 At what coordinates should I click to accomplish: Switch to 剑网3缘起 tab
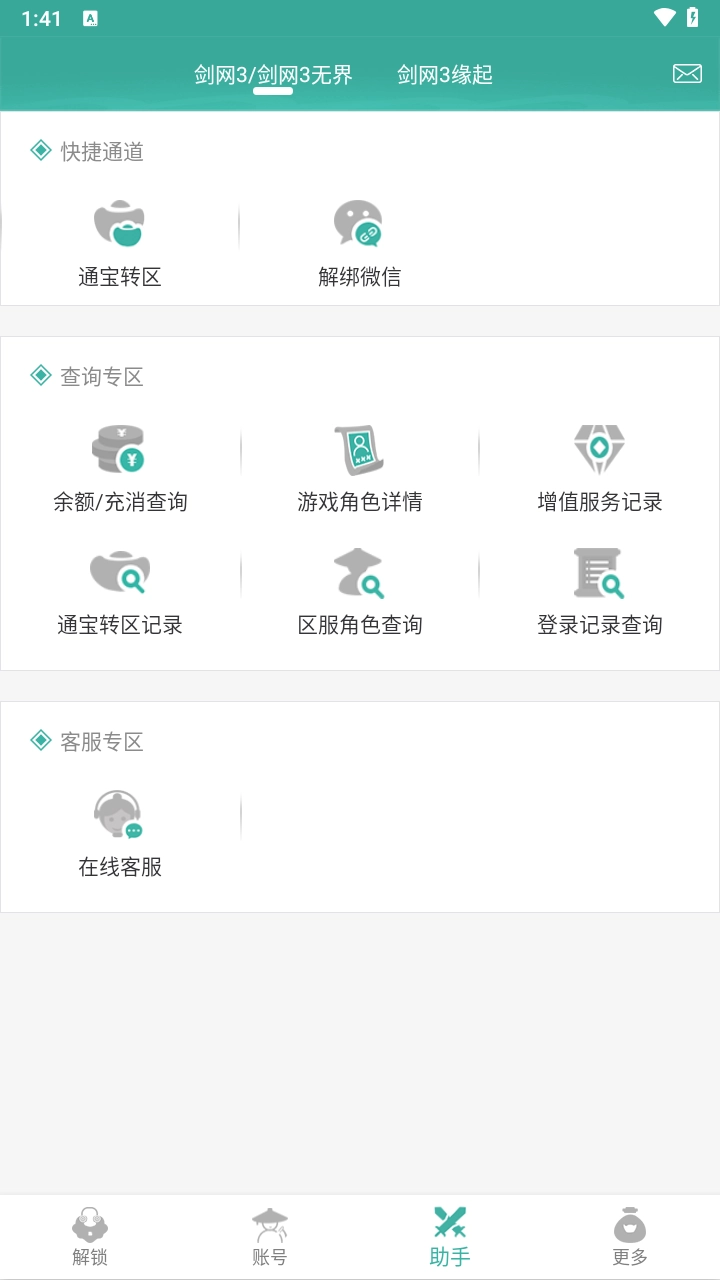(445, 75)
